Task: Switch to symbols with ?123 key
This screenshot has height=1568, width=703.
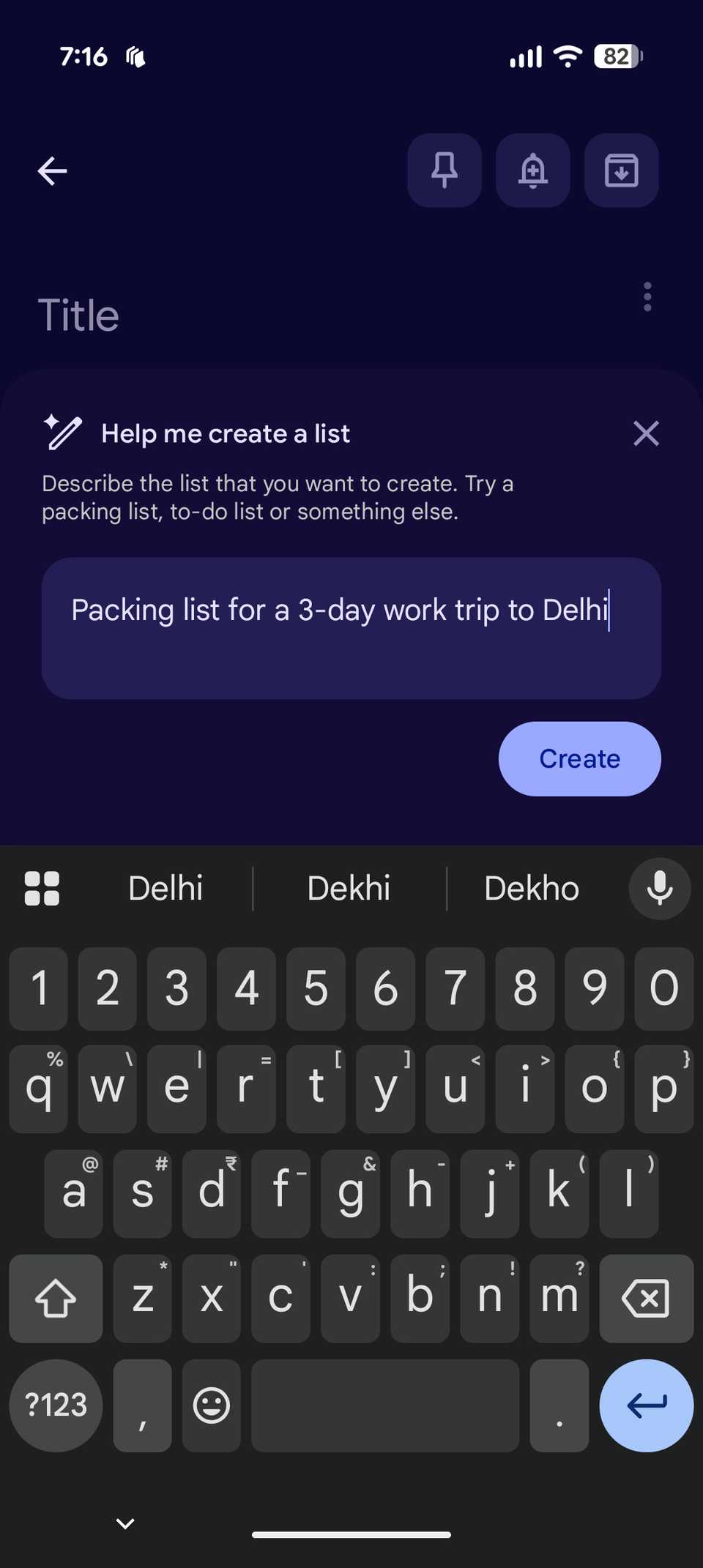Action: click(56, 1405)
